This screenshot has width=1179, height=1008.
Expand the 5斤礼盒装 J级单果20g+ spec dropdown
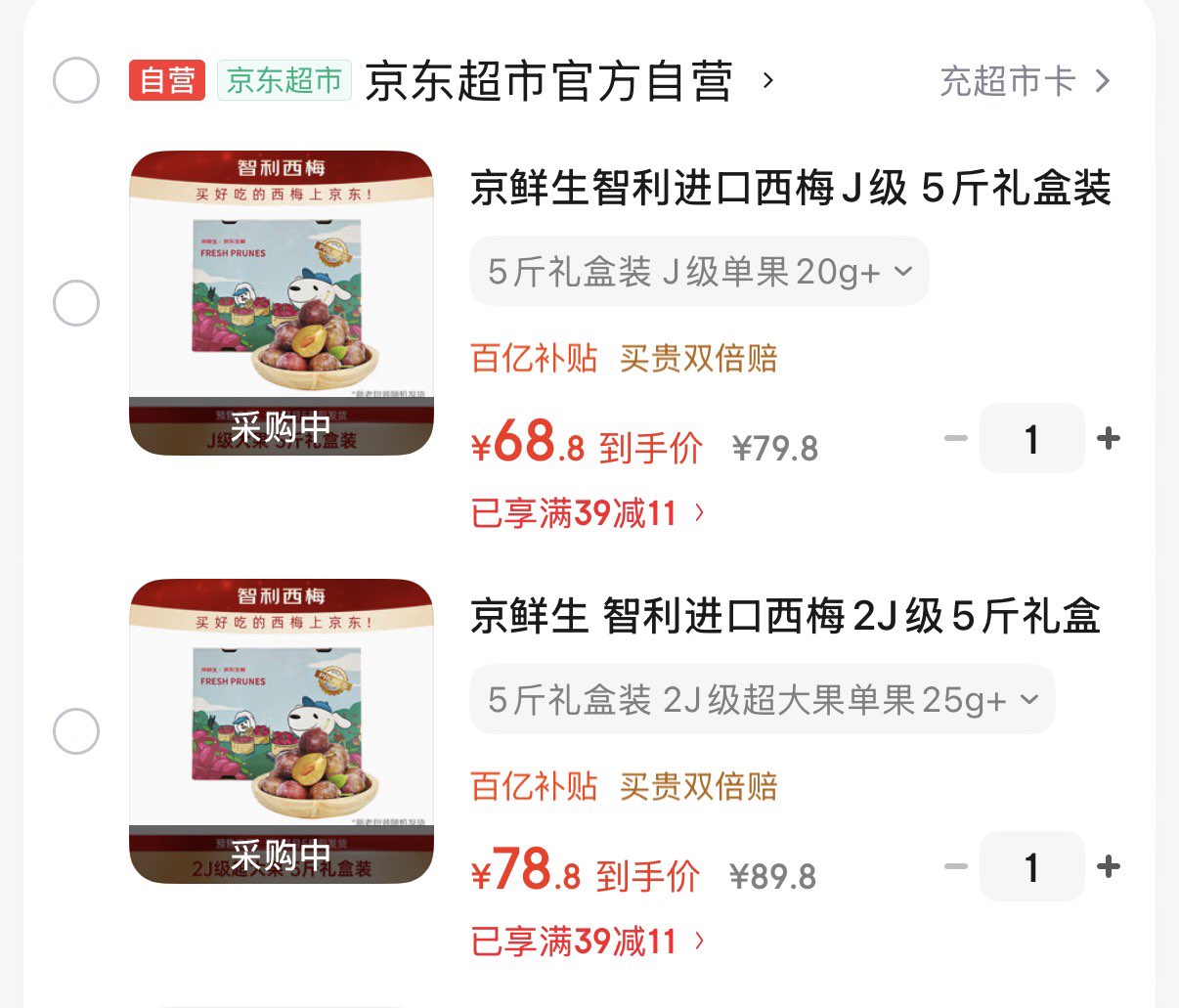699,271
